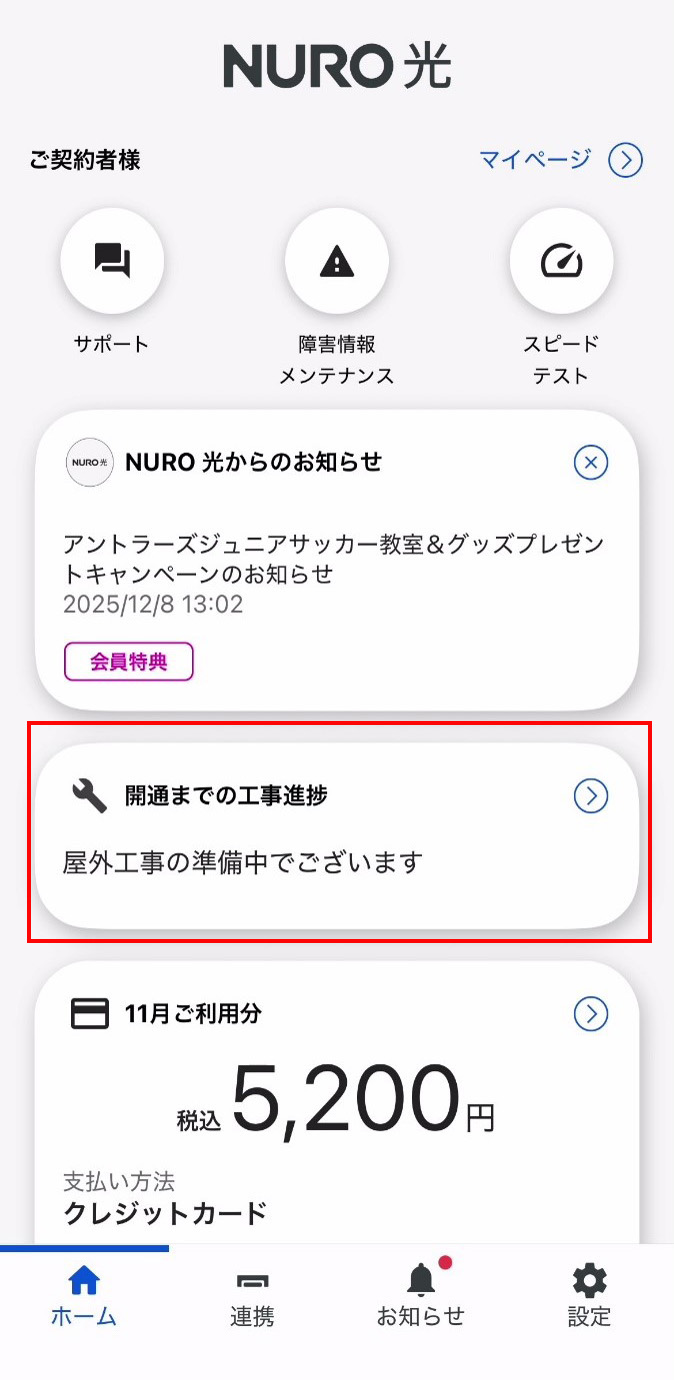Open the お知らせ notifications tab

click(421, 1296)
